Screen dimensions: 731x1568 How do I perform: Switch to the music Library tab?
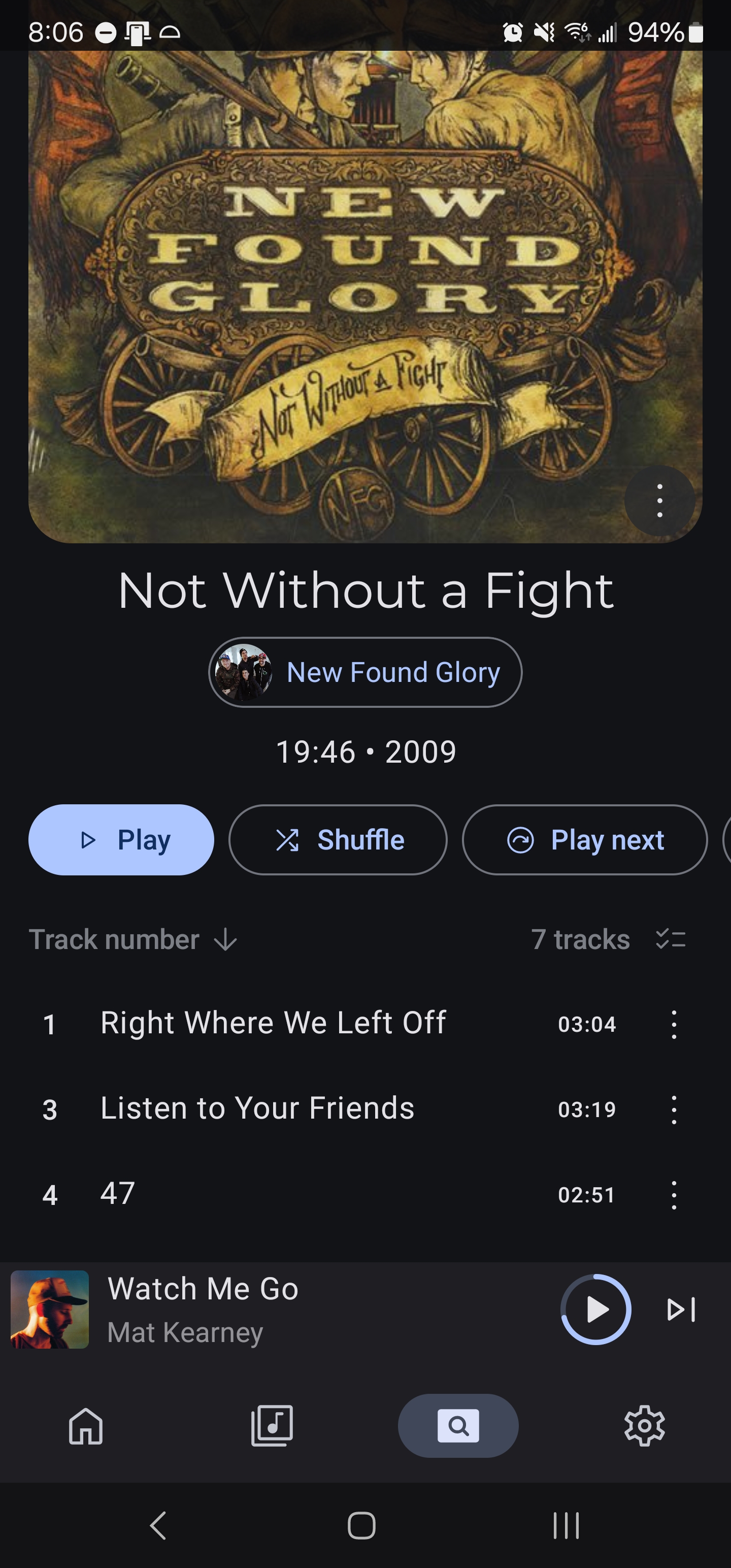click(272, 1425)
